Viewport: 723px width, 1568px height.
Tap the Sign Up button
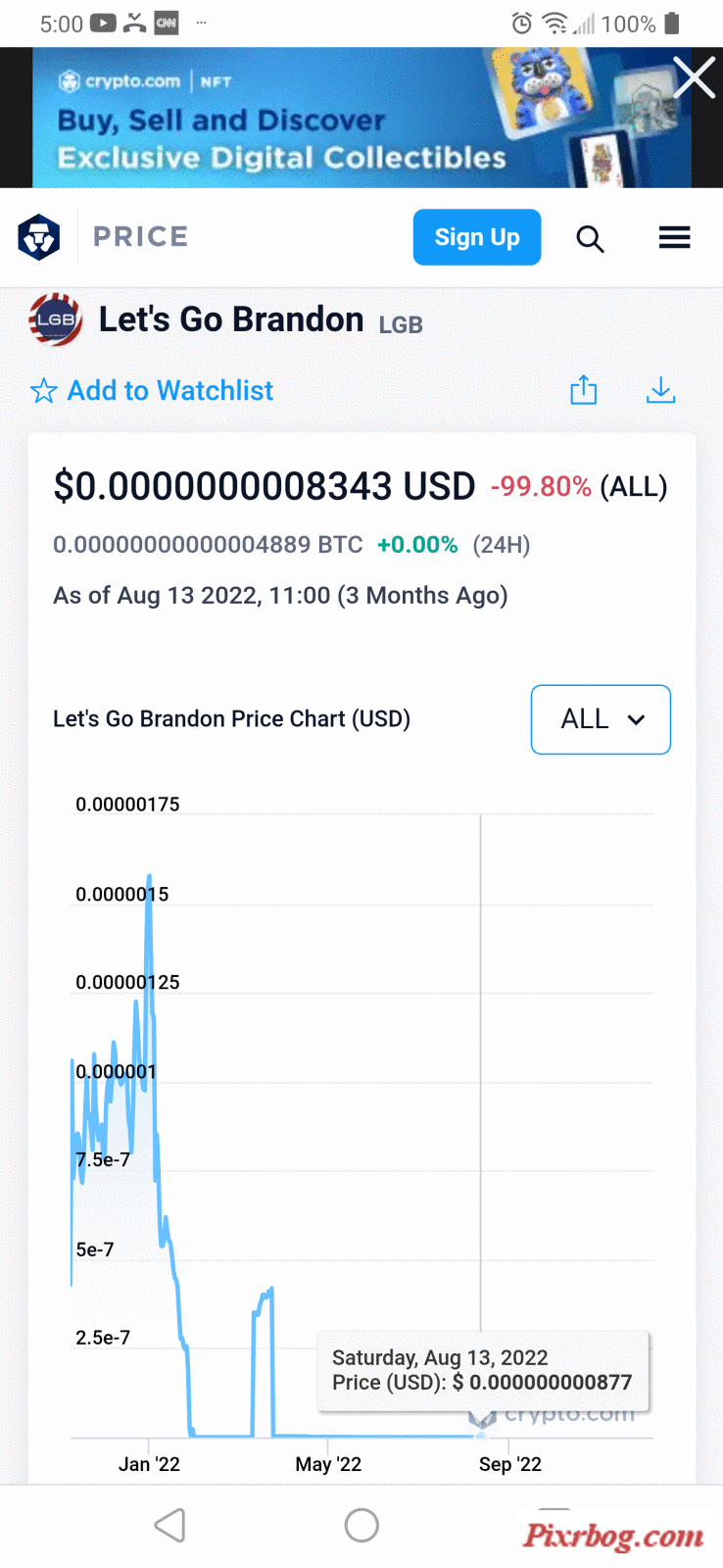pos(477,237)
